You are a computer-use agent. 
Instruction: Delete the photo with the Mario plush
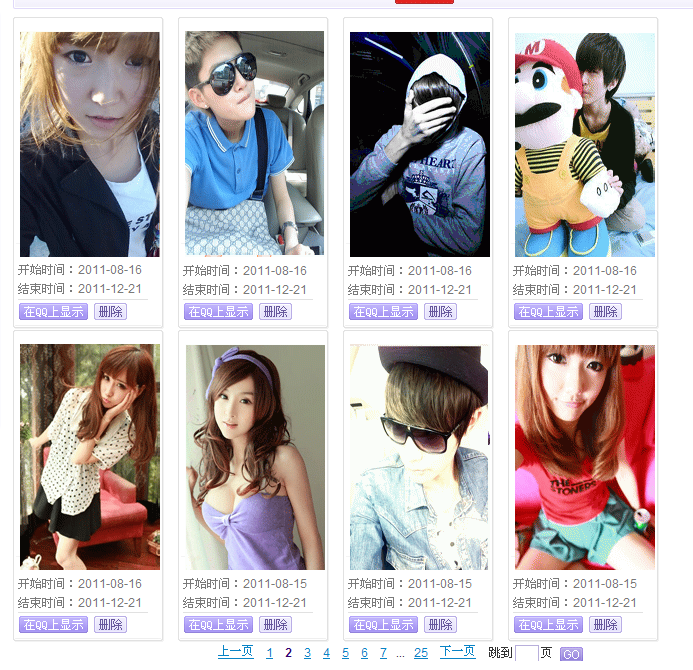(605, 311)
